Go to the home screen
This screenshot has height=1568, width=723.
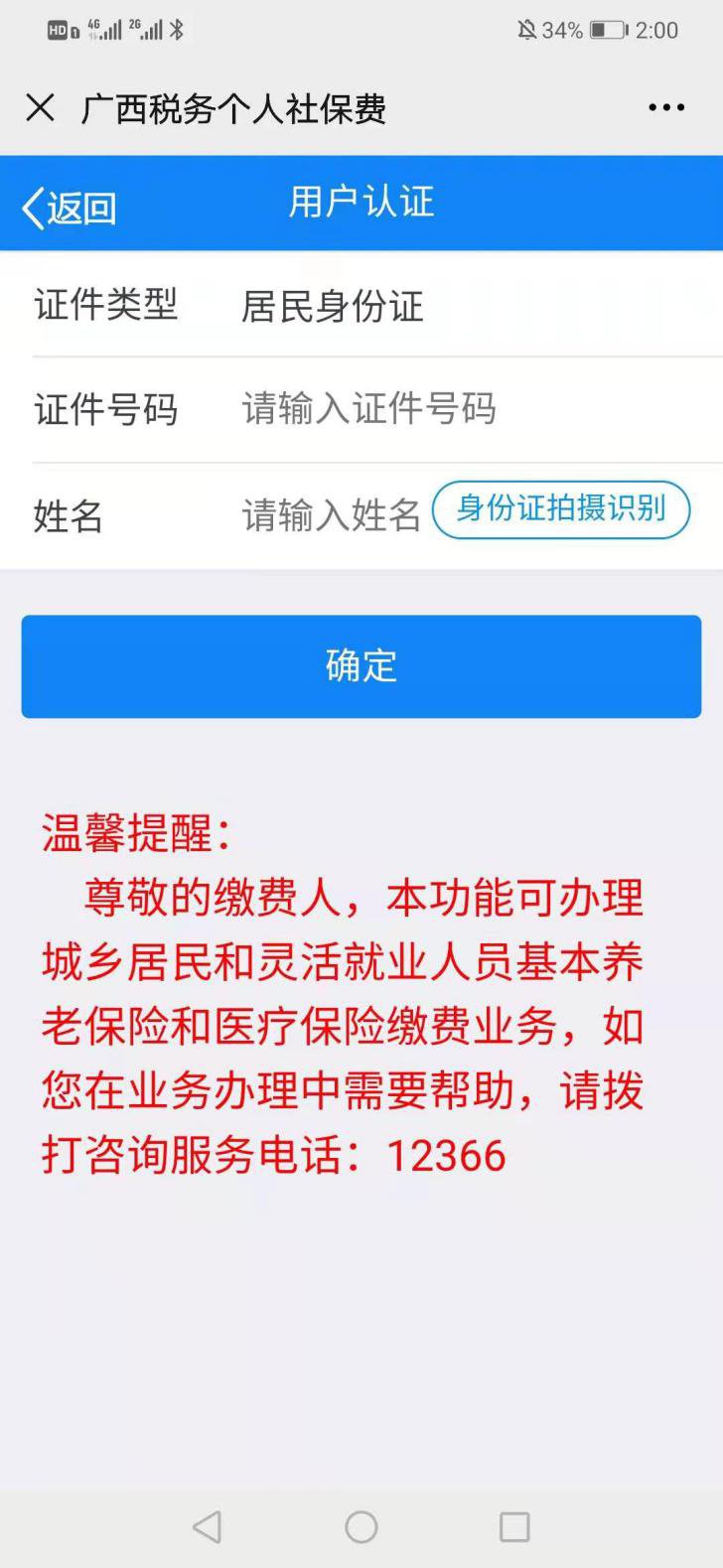361,1526
